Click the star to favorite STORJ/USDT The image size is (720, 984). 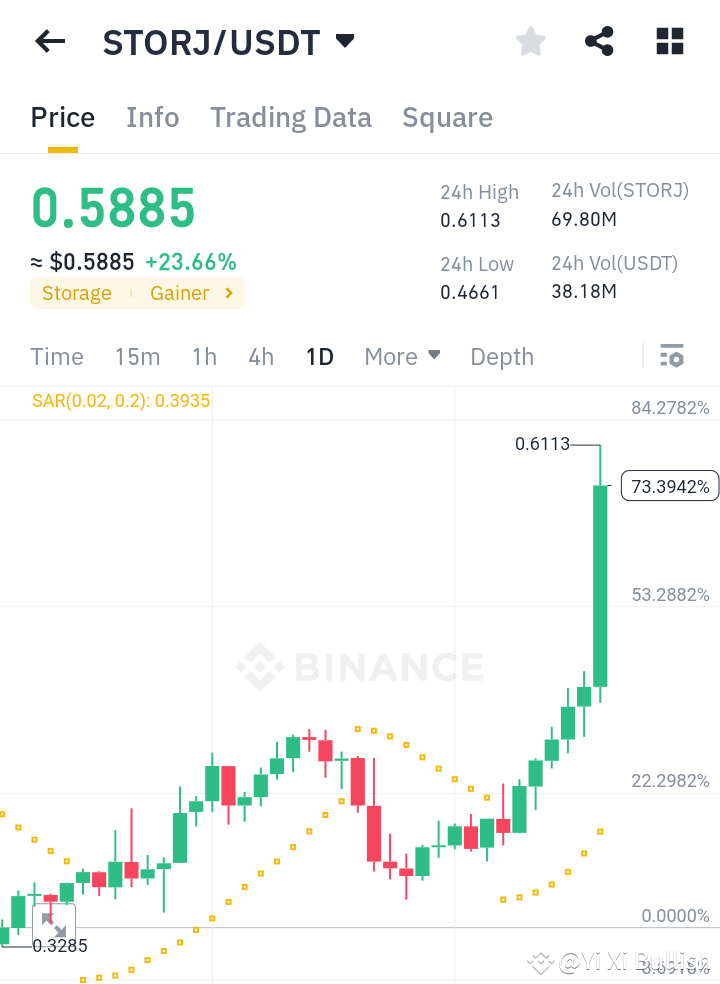coord(530,41)
